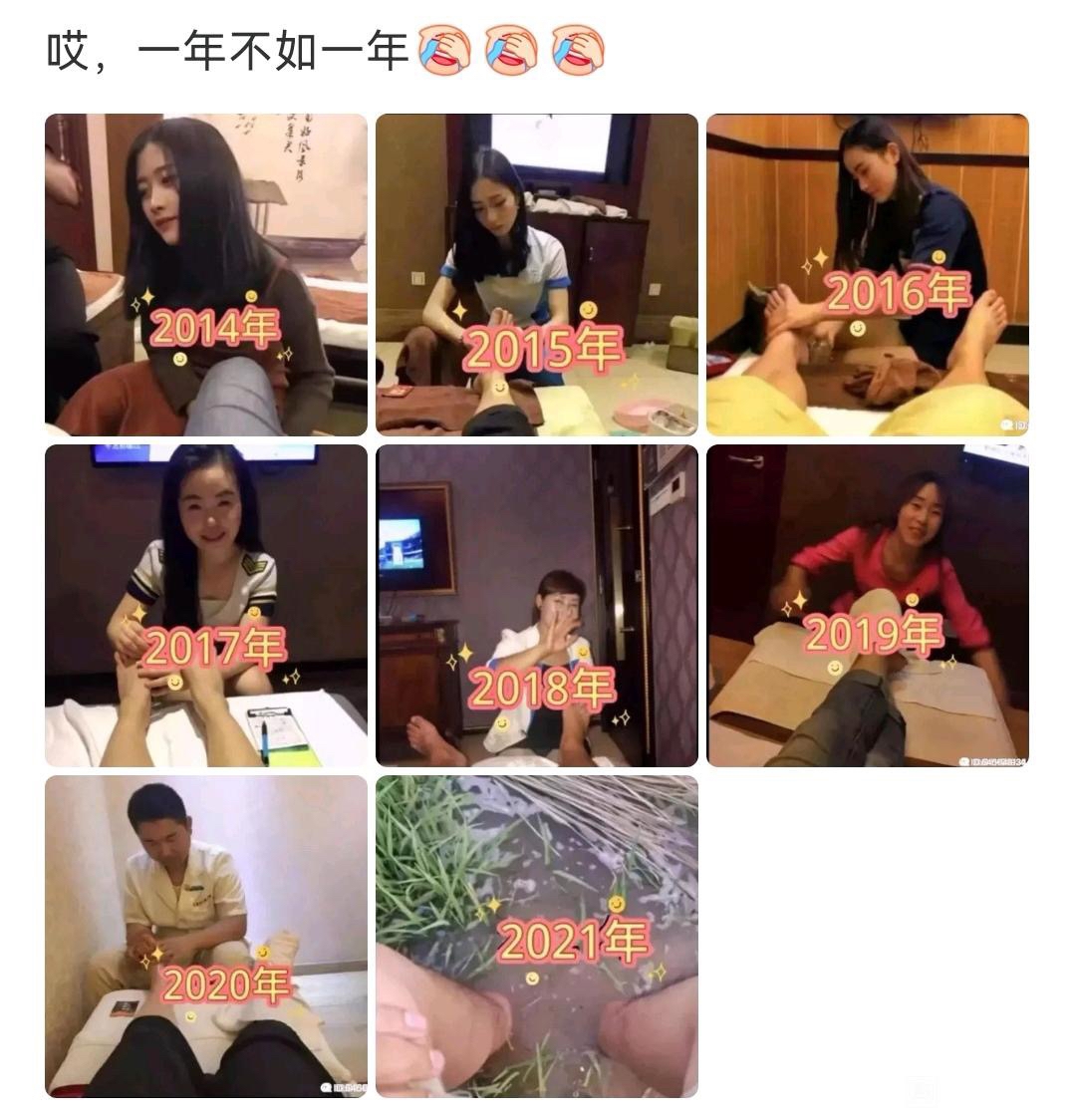View the 2019年 picture full screen
Screen dimensions: 1076x1120
867,606
